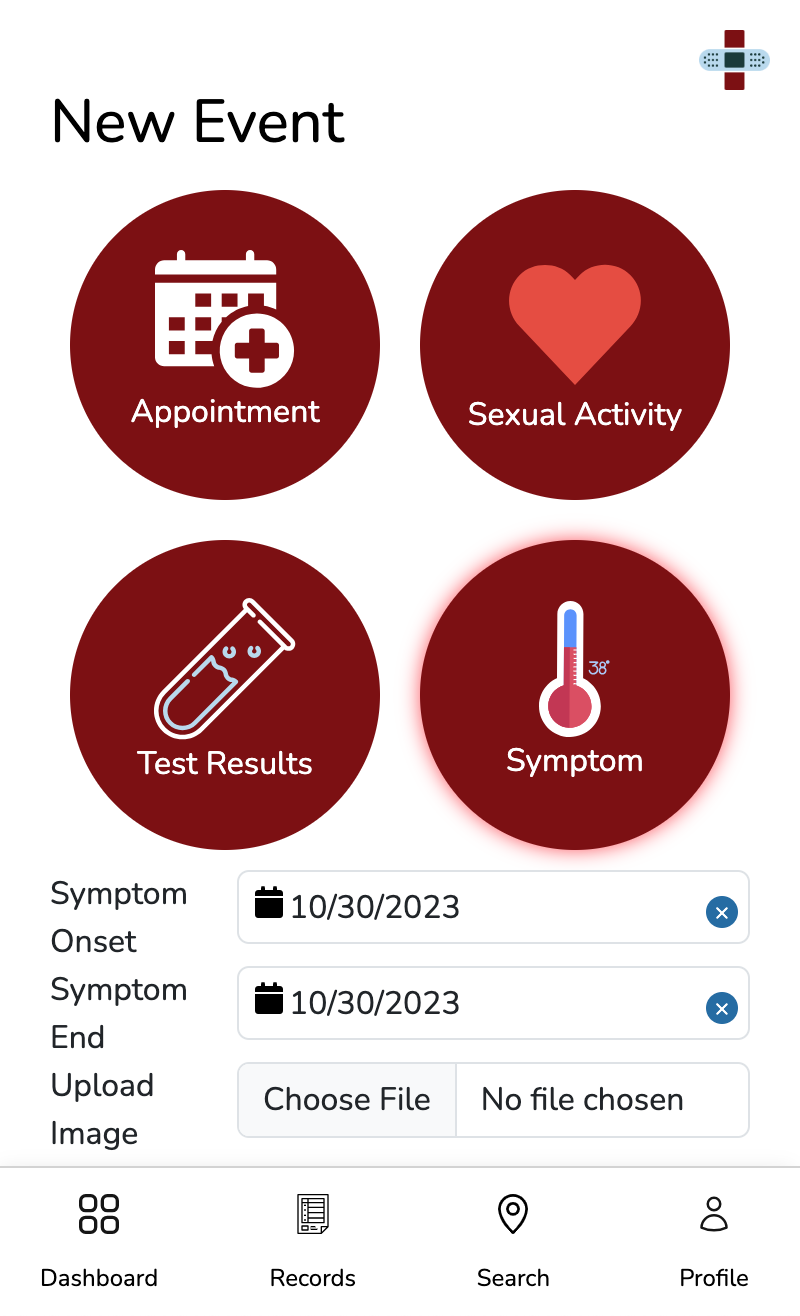Clear the Symptom Onset date
The height and width of the screenshot is (1316, 800).
(x=721, y=911)
